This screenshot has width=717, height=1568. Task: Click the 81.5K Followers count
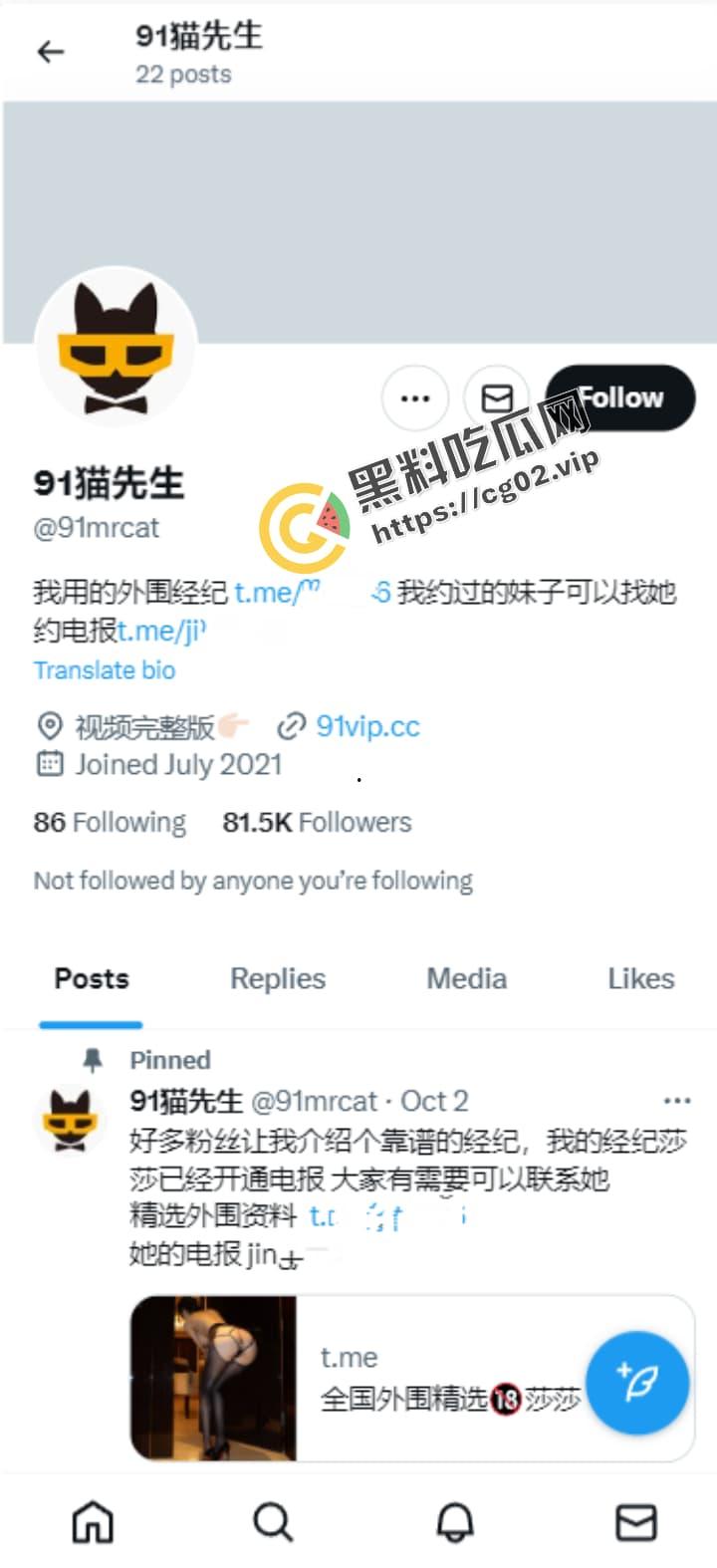coord(317,821)
